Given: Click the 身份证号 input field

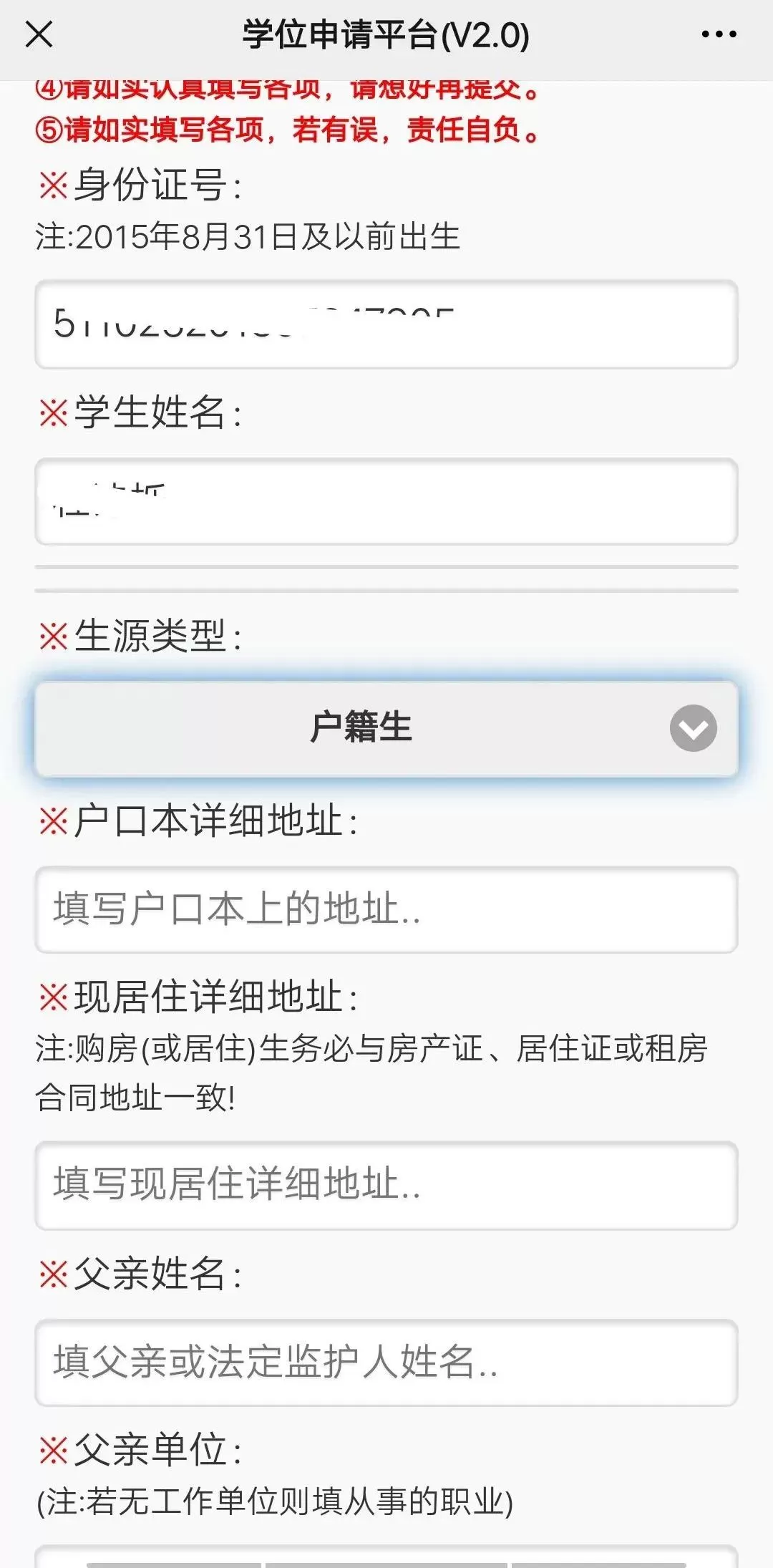Looking at the screenshot, I should [386, 324].
